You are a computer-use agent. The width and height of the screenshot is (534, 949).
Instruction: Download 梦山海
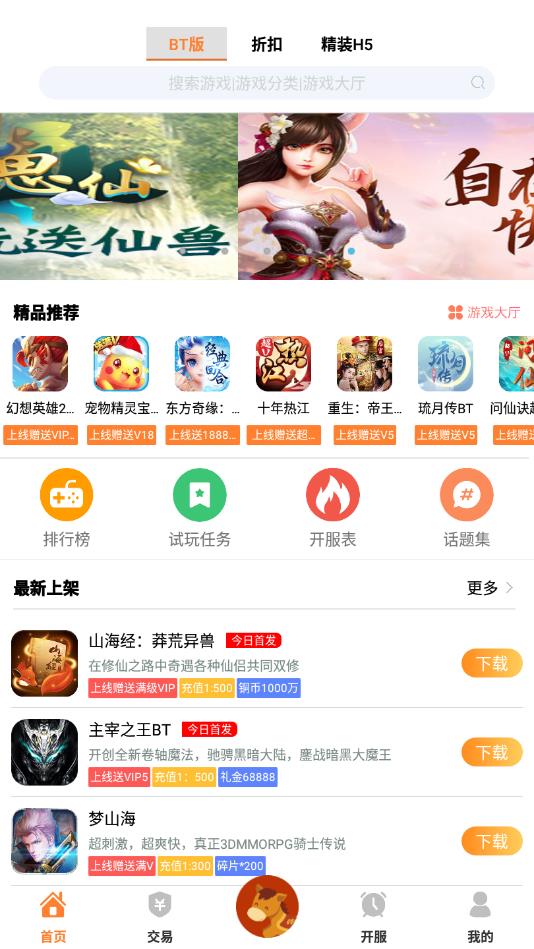(x=492, y=841)
